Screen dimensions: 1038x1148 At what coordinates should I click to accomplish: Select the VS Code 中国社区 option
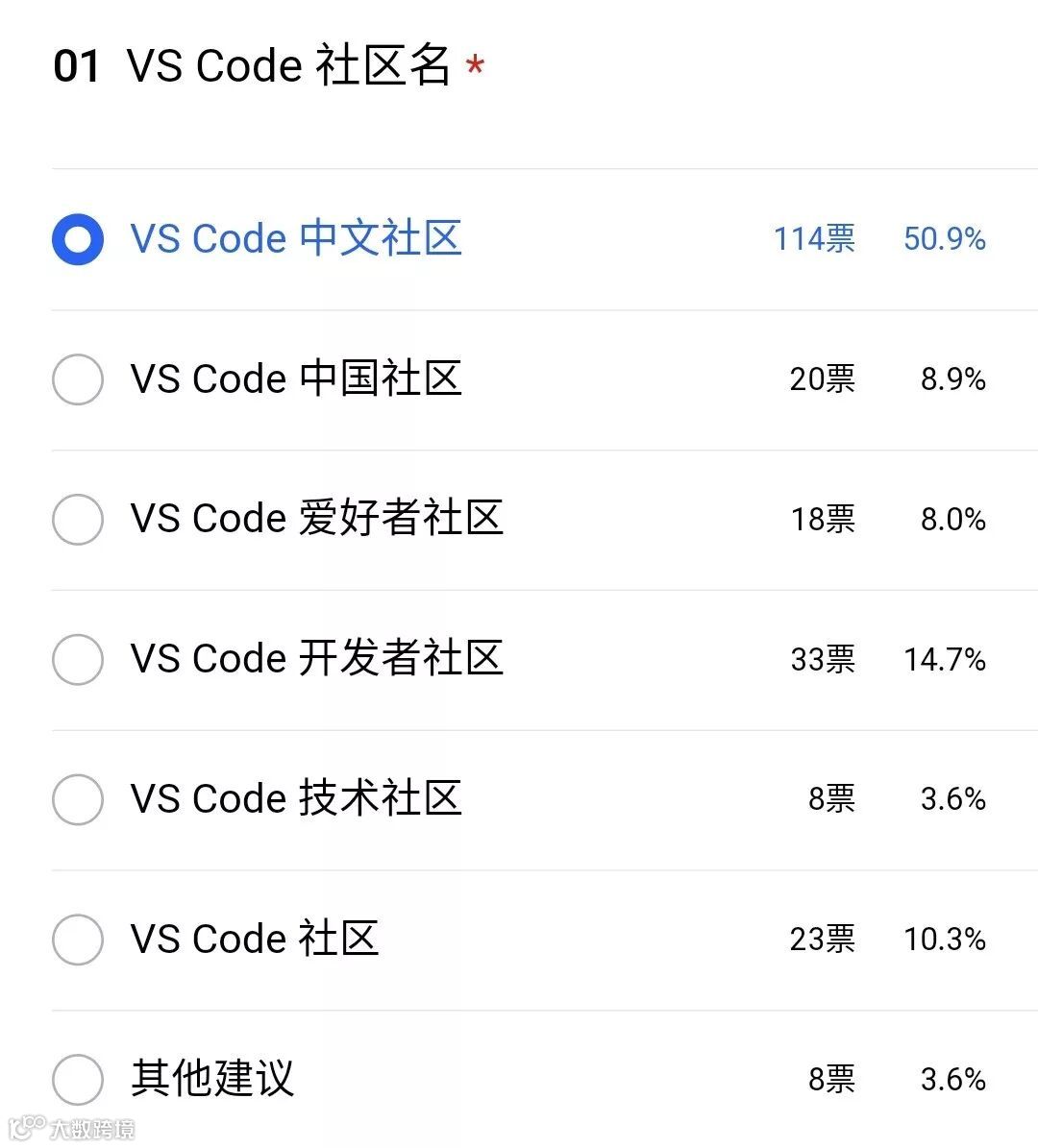click(x=78, y=379)
